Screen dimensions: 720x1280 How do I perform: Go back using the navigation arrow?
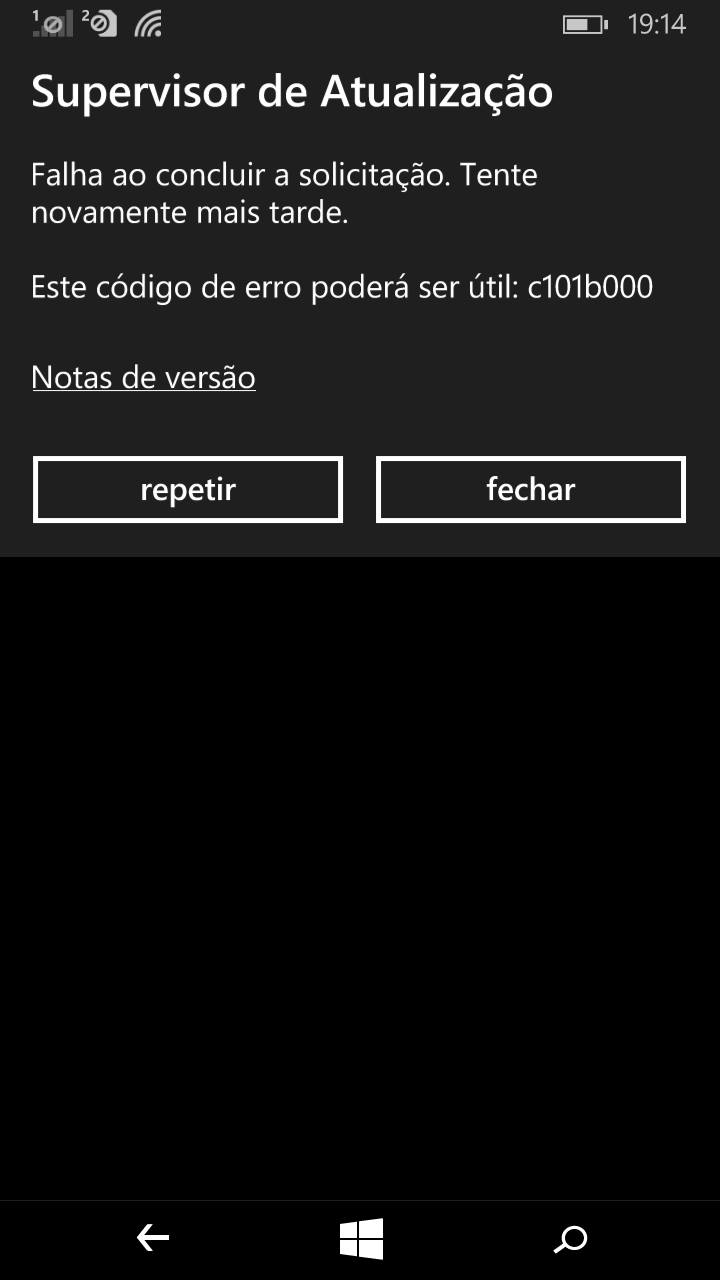point(152,1240)
